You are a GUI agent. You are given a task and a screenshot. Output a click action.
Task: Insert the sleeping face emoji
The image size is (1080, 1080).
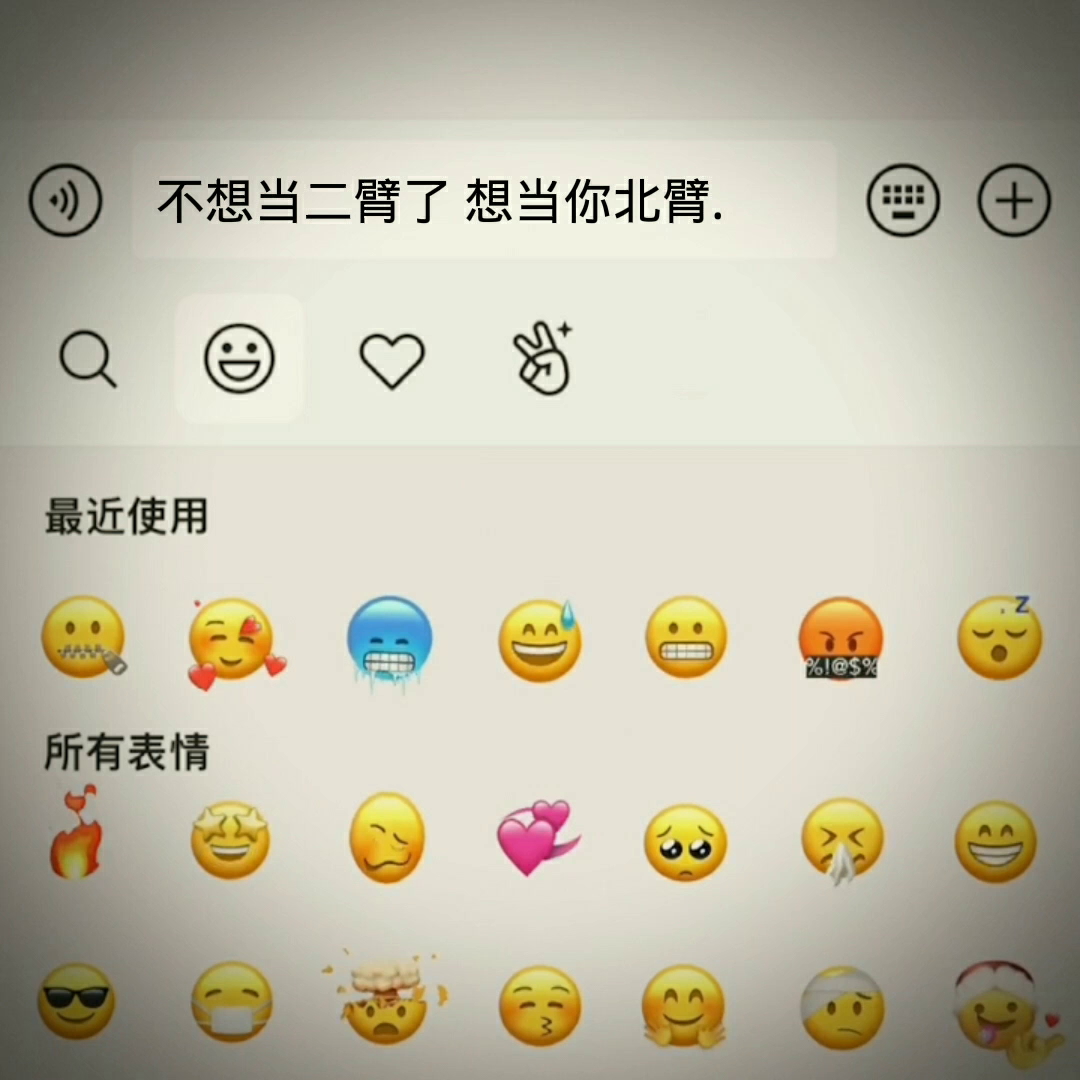point(1000,637)
